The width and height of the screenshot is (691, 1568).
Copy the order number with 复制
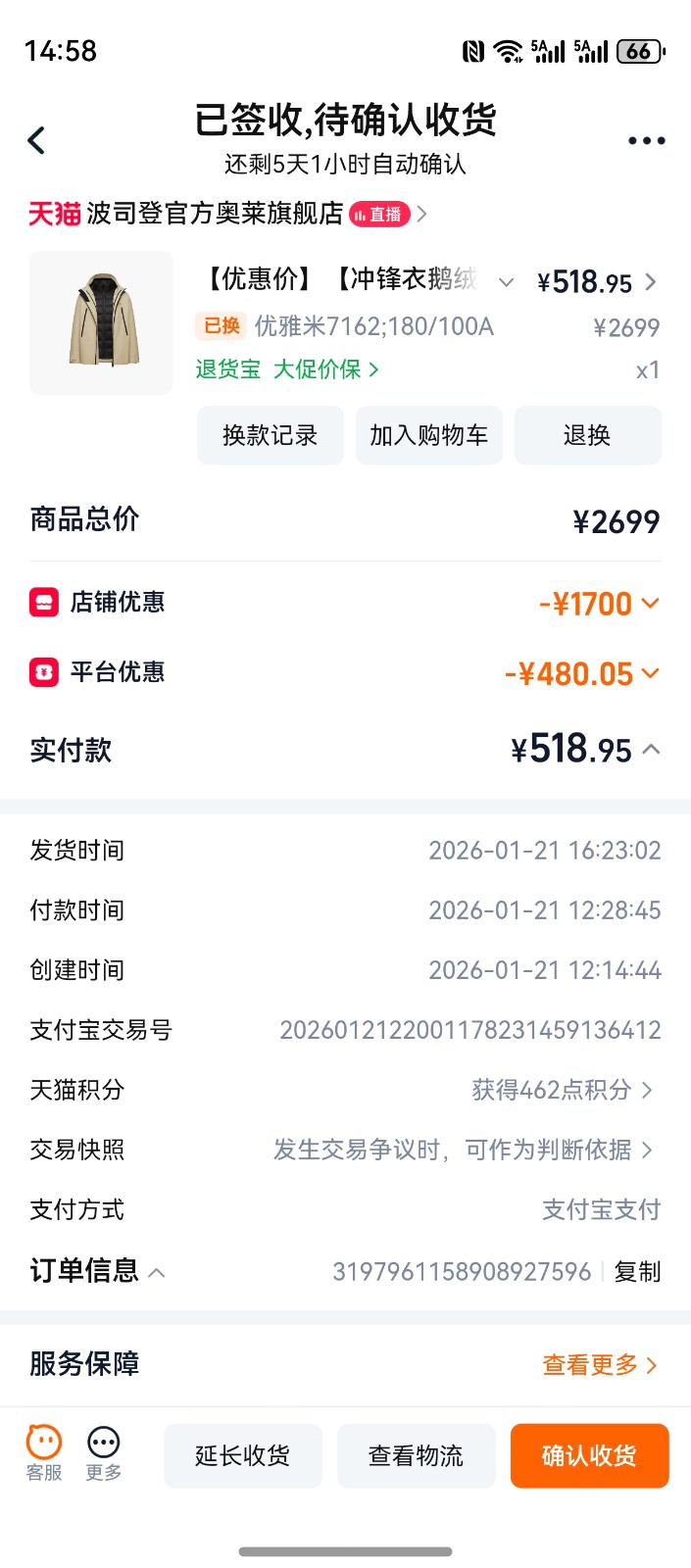(637, 1272)
